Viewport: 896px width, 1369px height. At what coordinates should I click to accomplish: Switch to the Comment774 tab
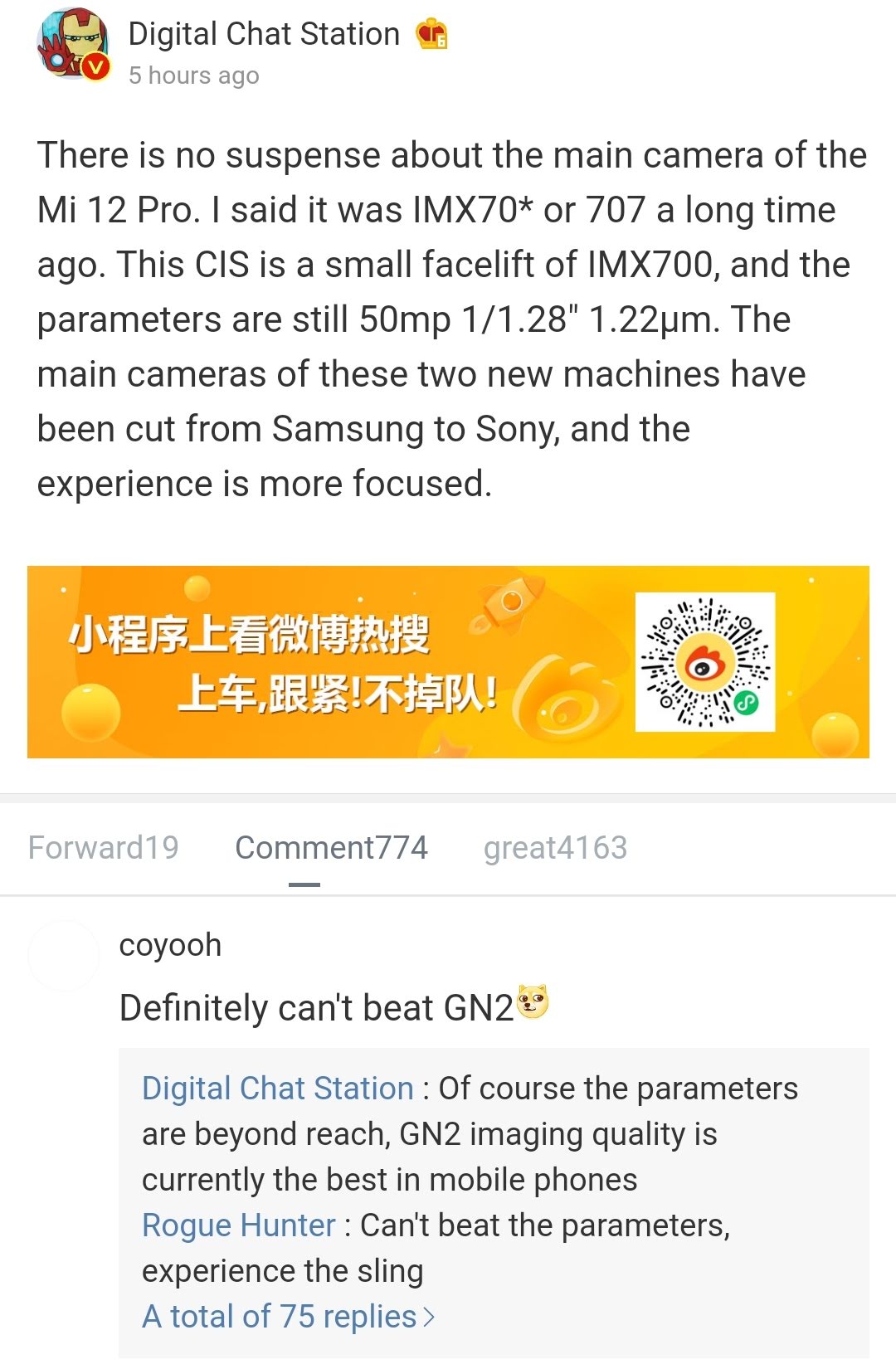[x=331, y=848]
